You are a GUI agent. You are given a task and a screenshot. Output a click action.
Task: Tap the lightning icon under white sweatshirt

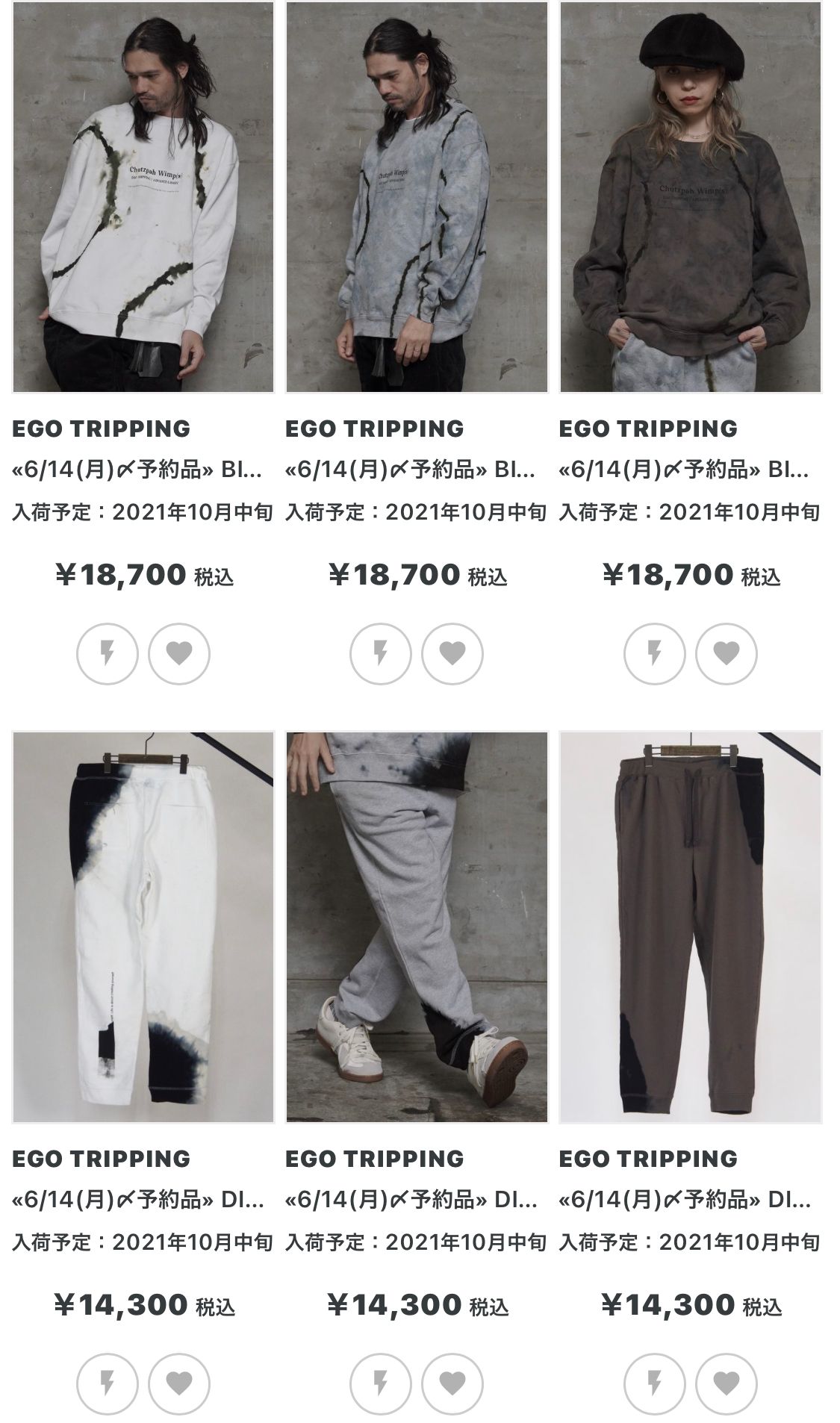coord(108,654)
